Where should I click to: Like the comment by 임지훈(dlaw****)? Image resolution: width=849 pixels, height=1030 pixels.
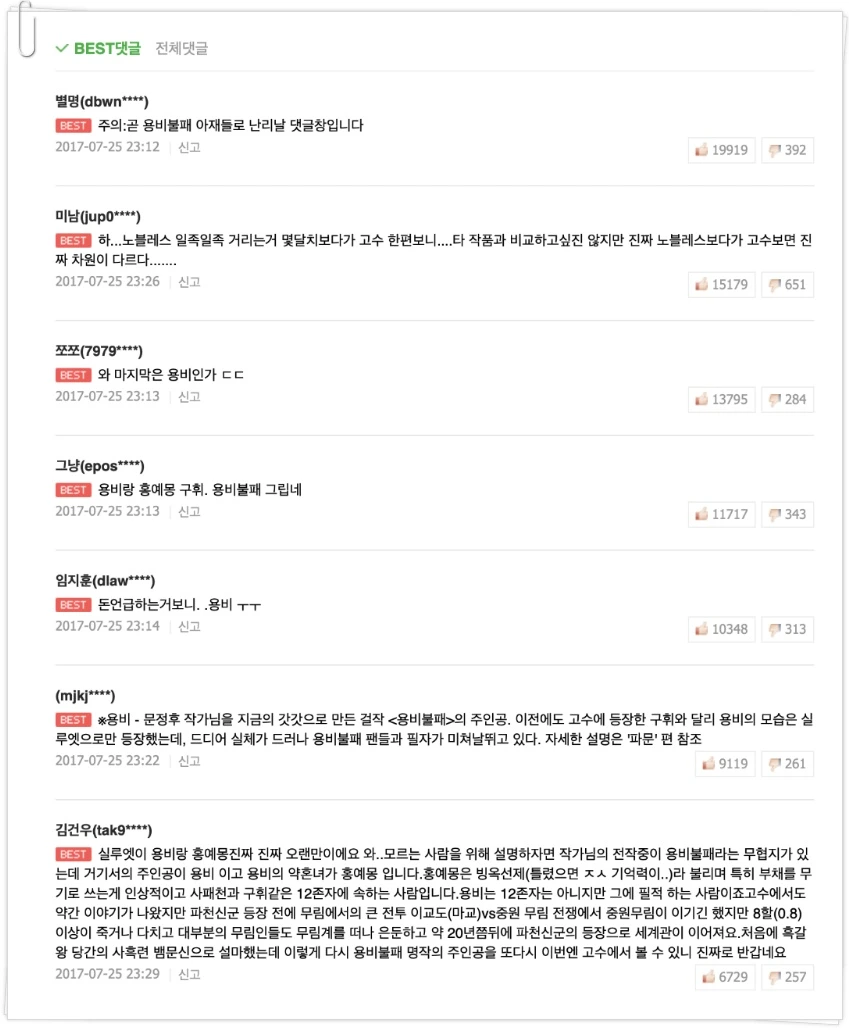722,629
